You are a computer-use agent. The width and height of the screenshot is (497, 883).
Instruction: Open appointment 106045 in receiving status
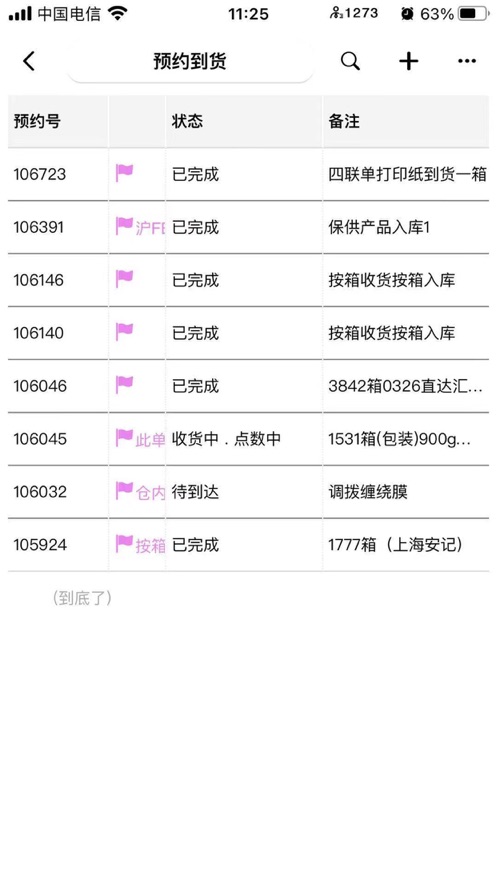point(248,439)
